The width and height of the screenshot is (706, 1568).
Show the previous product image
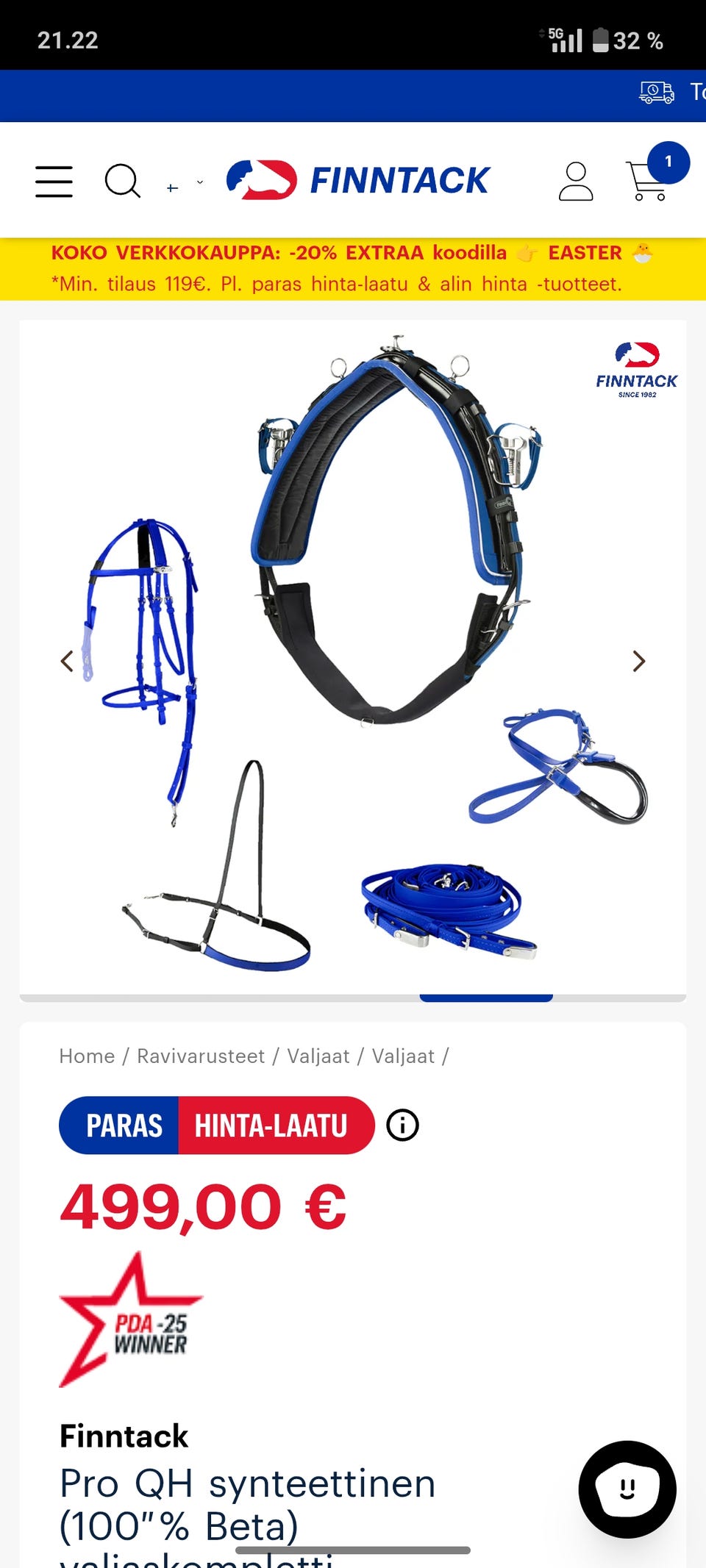[67, 661]
